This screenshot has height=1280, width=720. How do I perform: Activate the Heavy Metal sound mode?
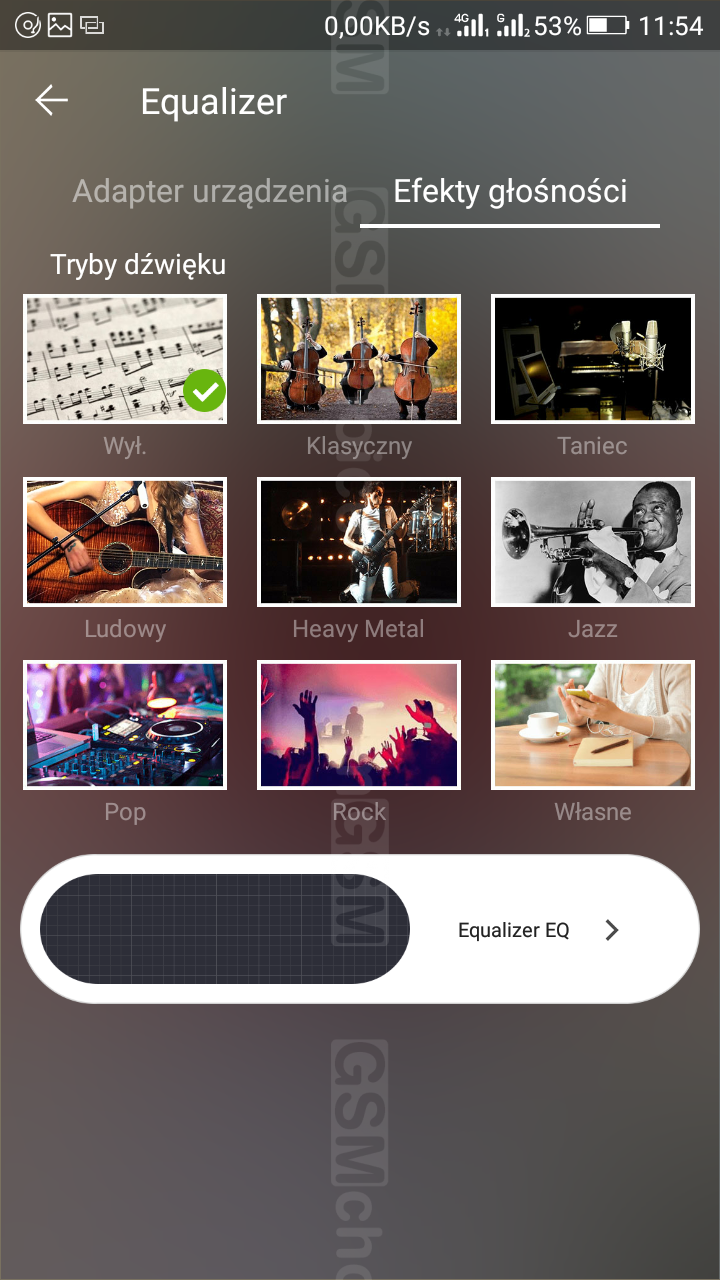click(359, 542)
